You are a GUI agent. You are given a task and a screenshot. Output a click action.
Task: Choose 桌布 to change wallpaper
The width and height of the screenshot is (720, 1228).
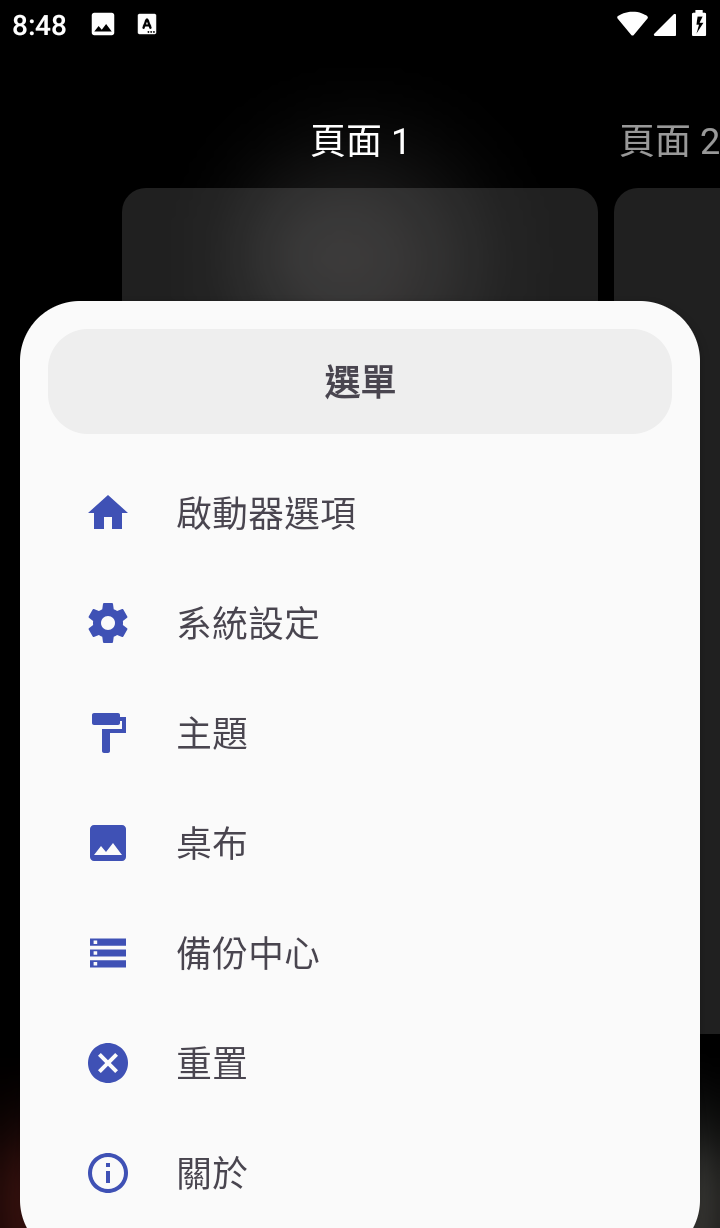[211, 843]
